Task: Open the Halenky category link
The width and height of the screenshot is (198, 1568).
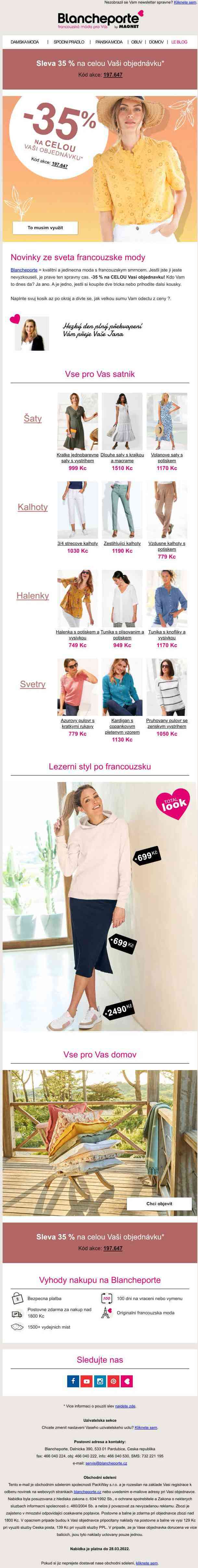Action: (x=33, y=596)
